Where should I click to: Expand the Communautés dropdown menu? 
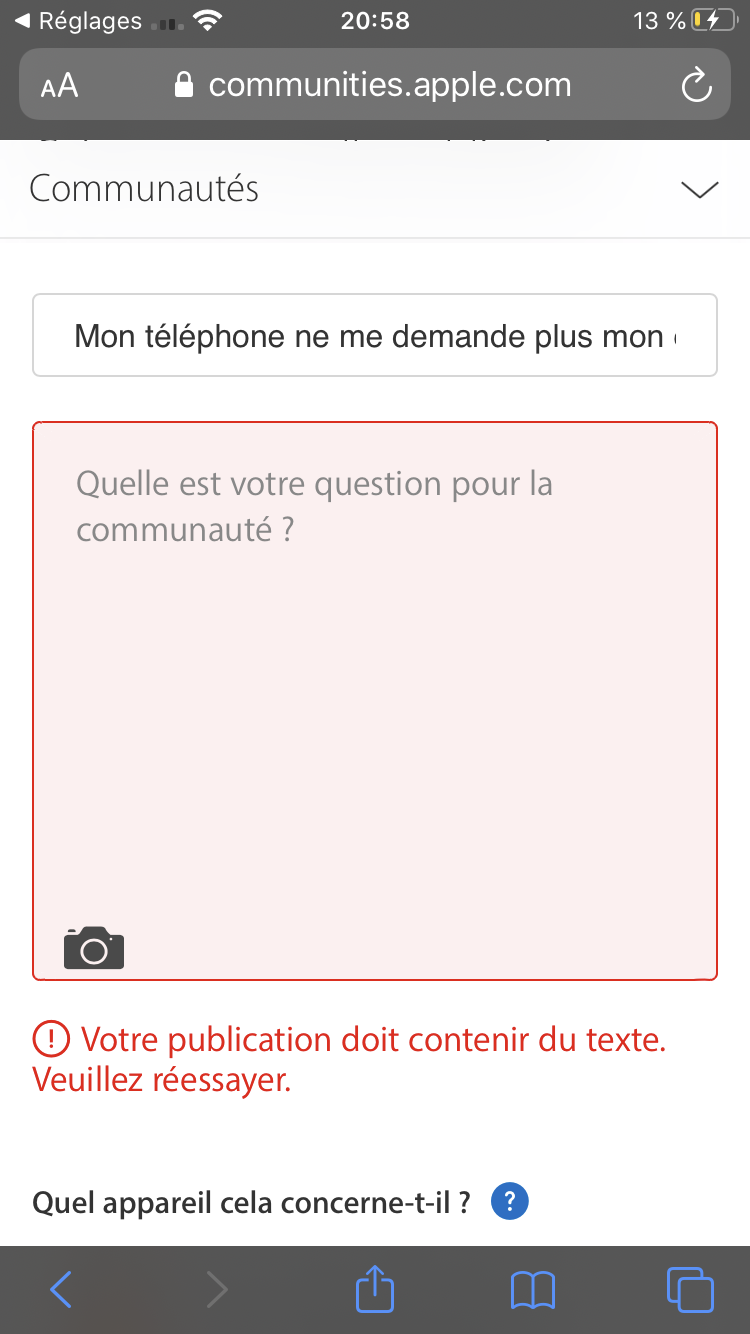699,189
